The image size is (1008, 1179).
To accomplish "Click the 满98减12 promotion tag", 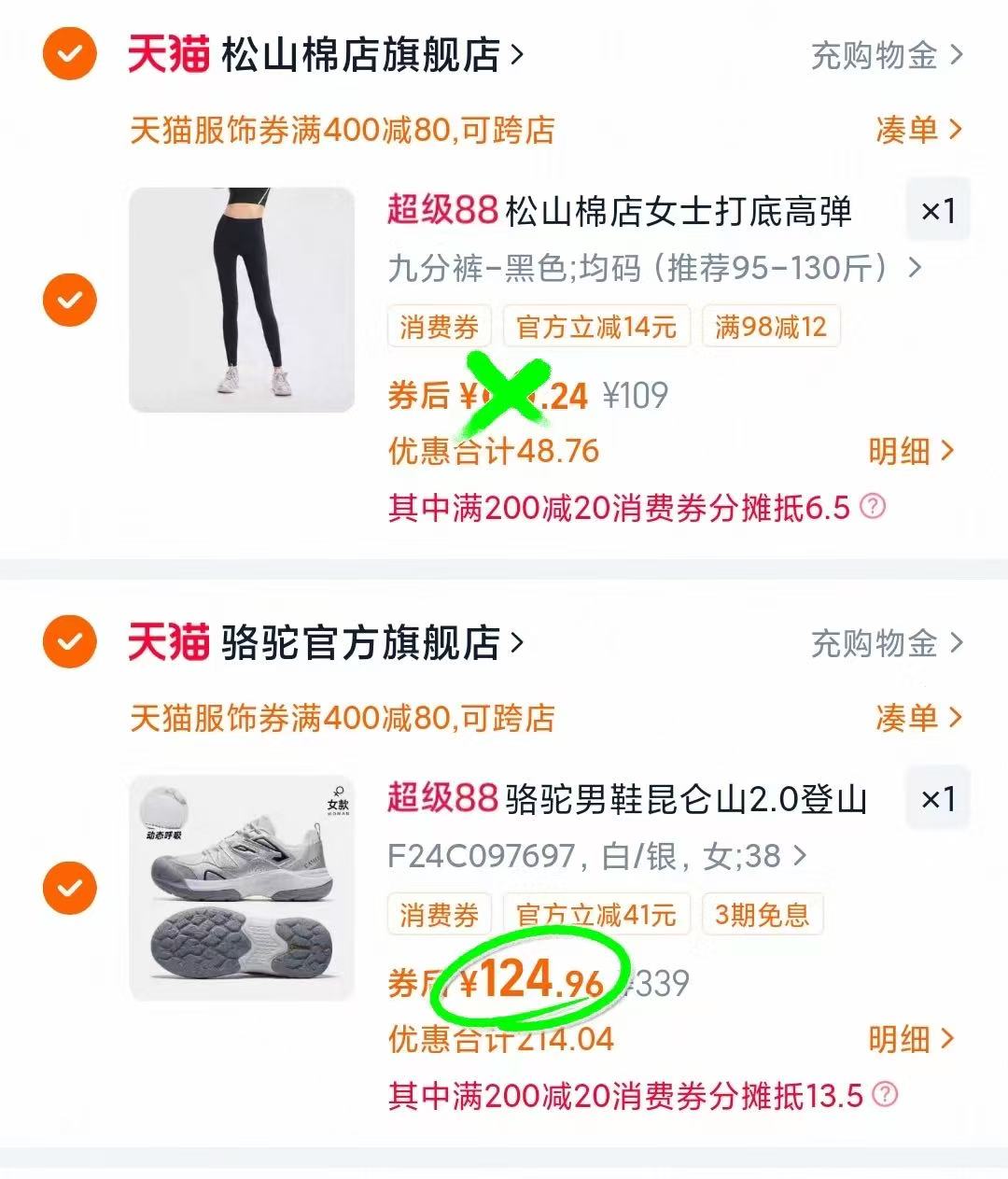I will pyautogui.click(x=771, y=327).
